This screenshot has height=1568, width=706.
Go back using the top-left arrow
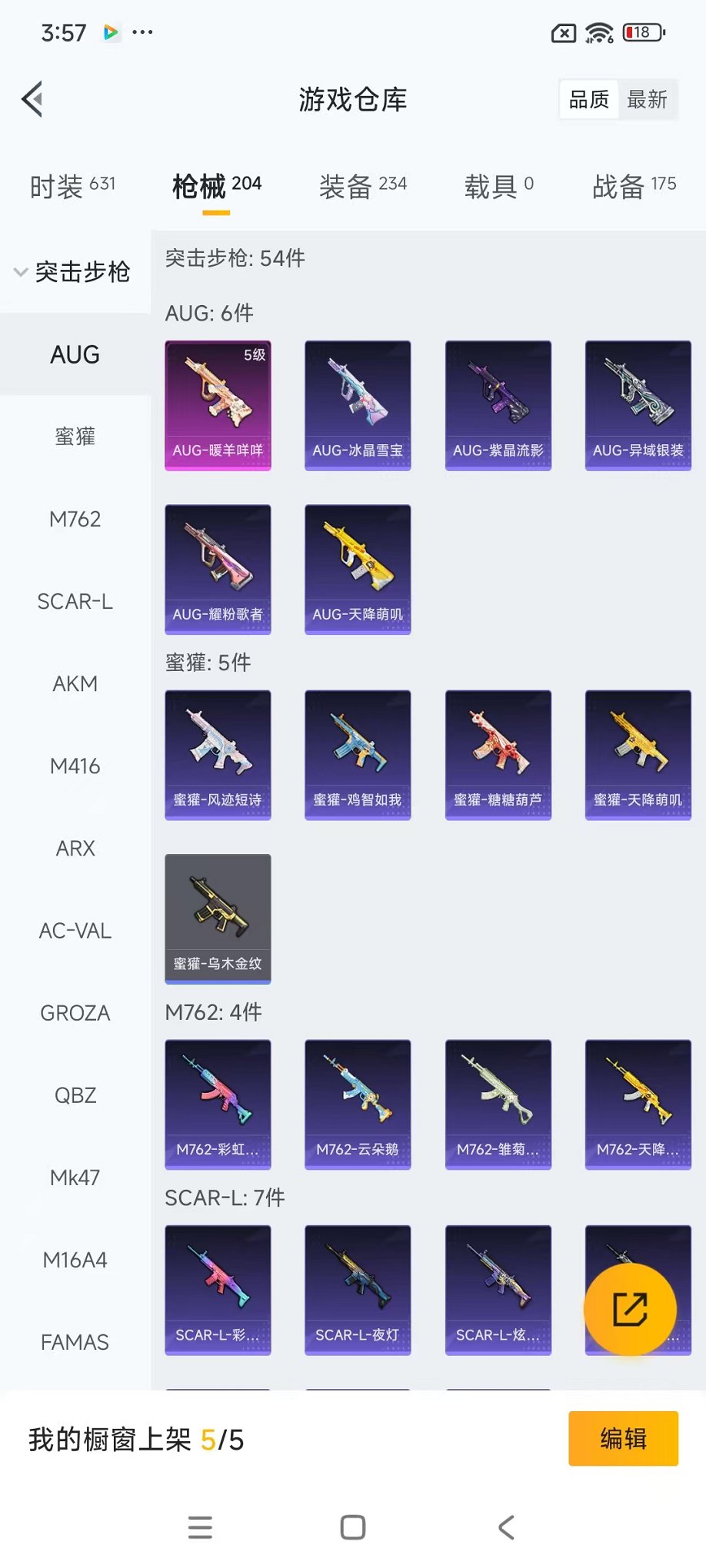pos(32,99)
